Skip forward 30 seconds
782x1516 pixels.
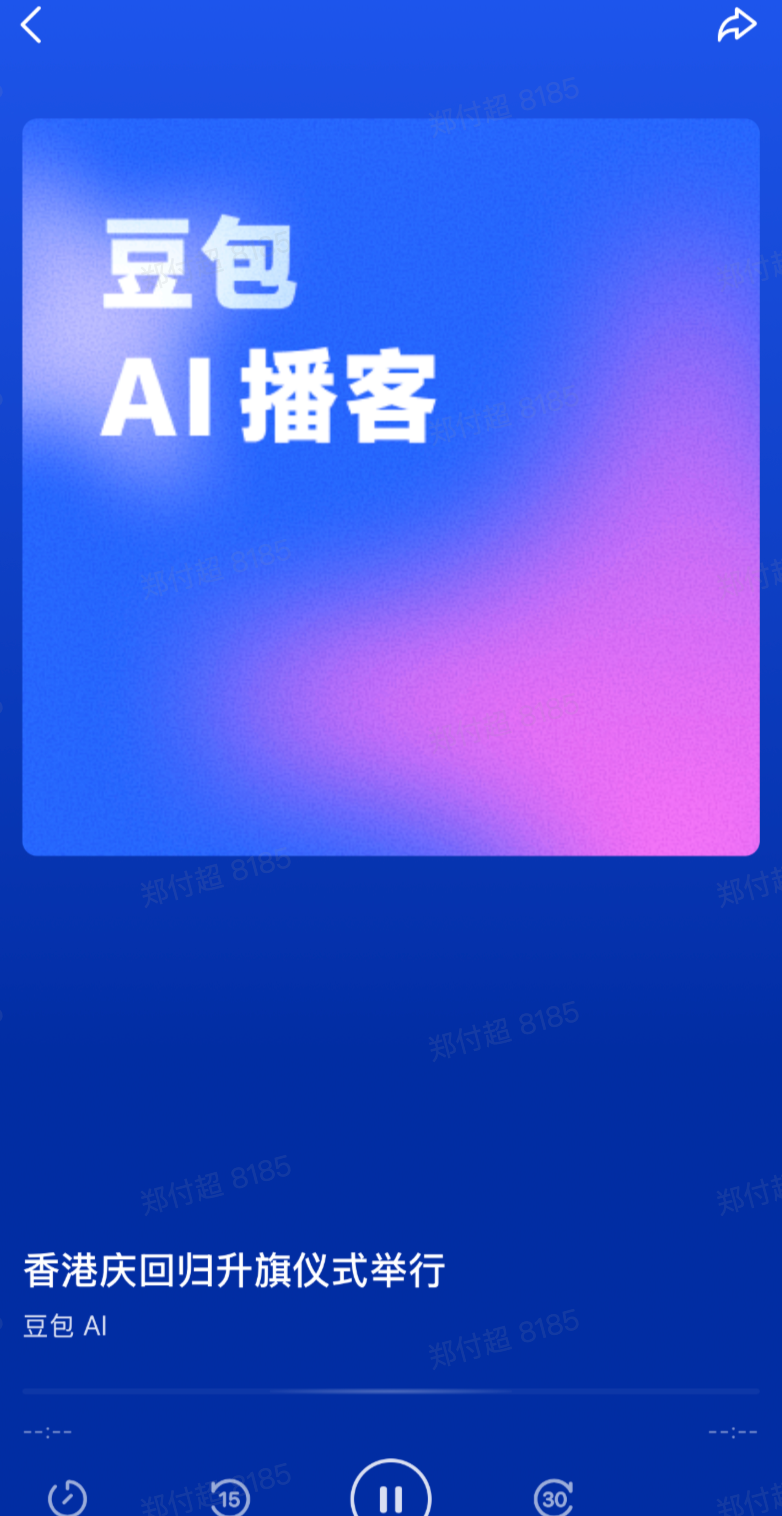click(554, 1498)
